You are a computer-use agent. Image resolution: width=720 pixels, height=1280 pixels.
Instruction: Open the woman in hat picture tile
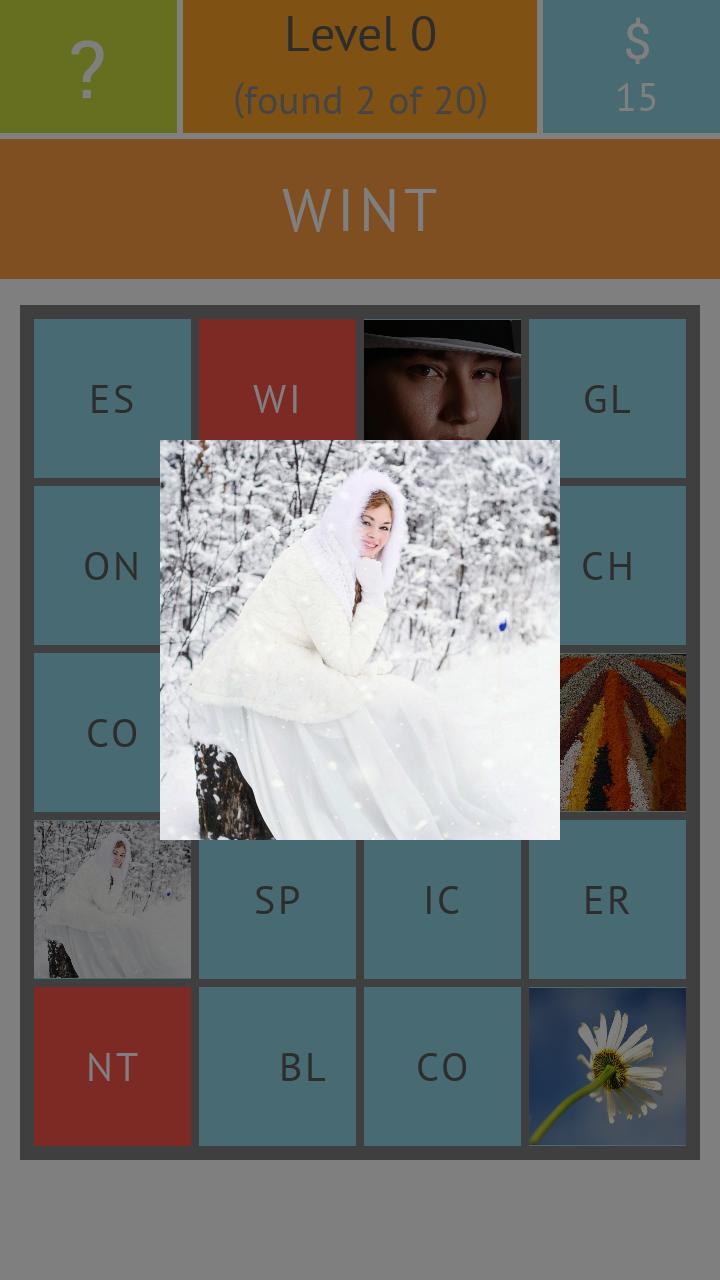pyautogui.click(x=442, y=380)
